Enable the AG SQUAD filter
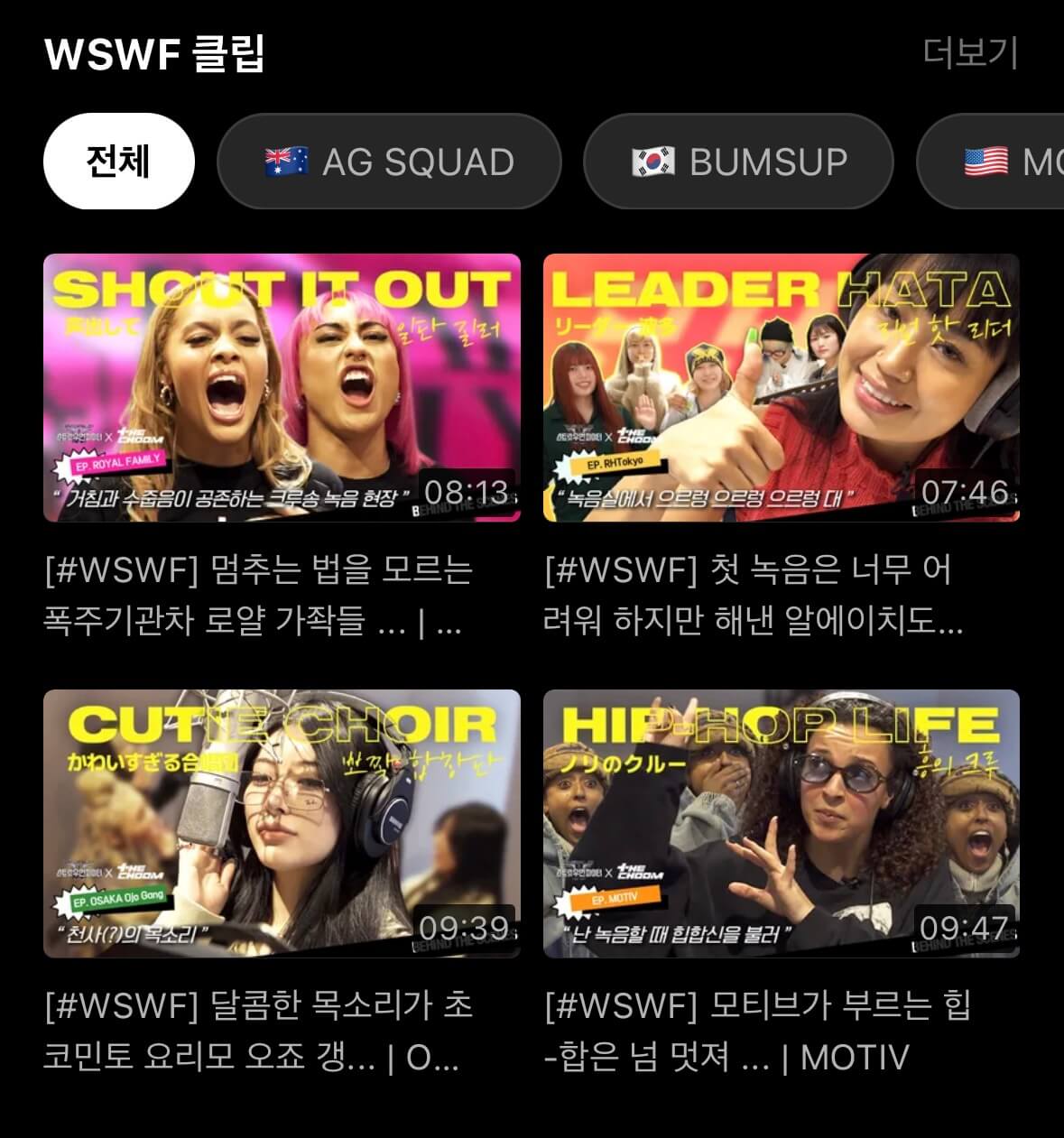Screen dimensions: 1064x1138 (x=388, y=161)
